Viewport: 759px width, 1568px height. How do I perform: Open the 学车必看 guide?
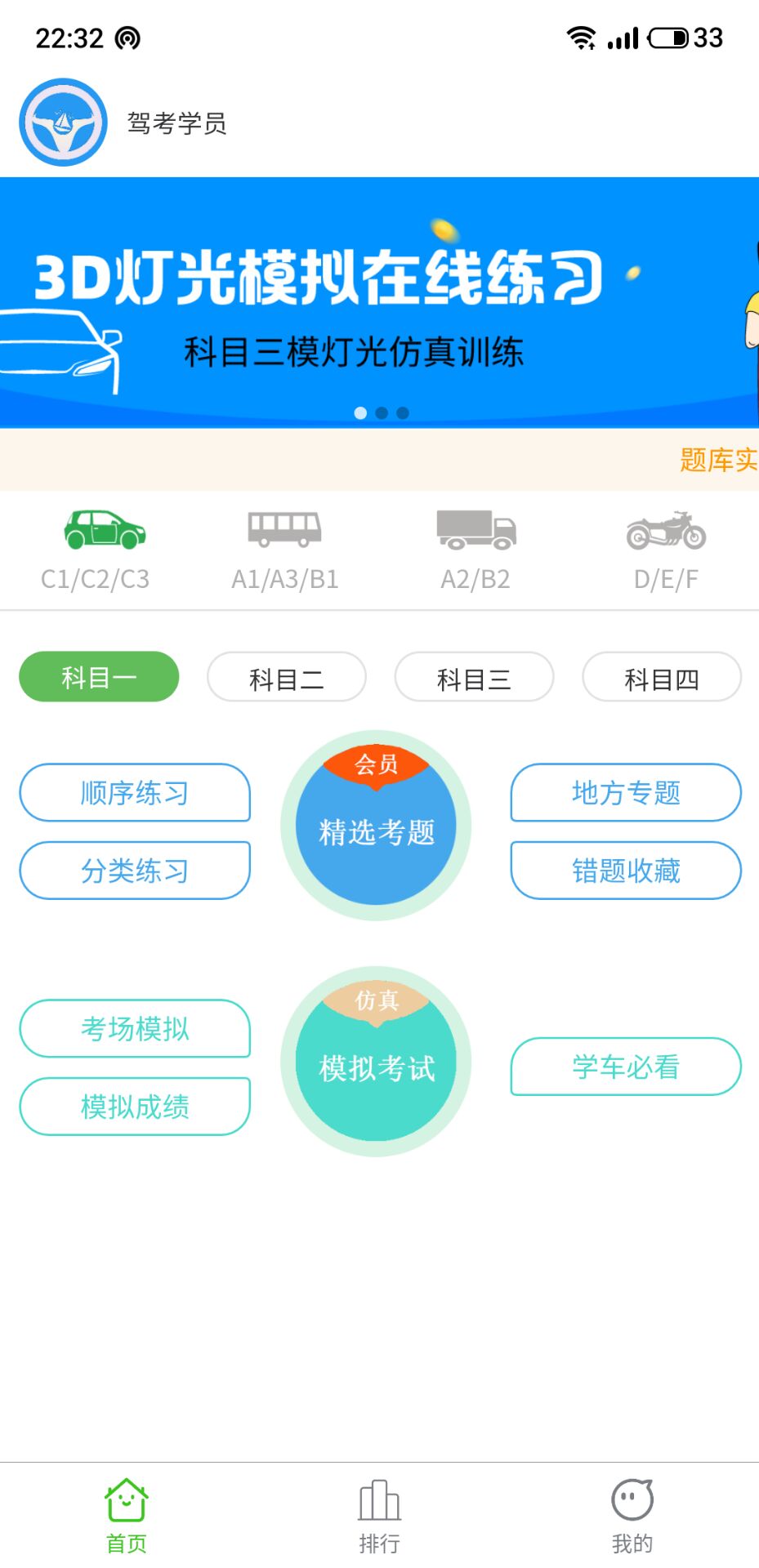tap(626, 1067)
